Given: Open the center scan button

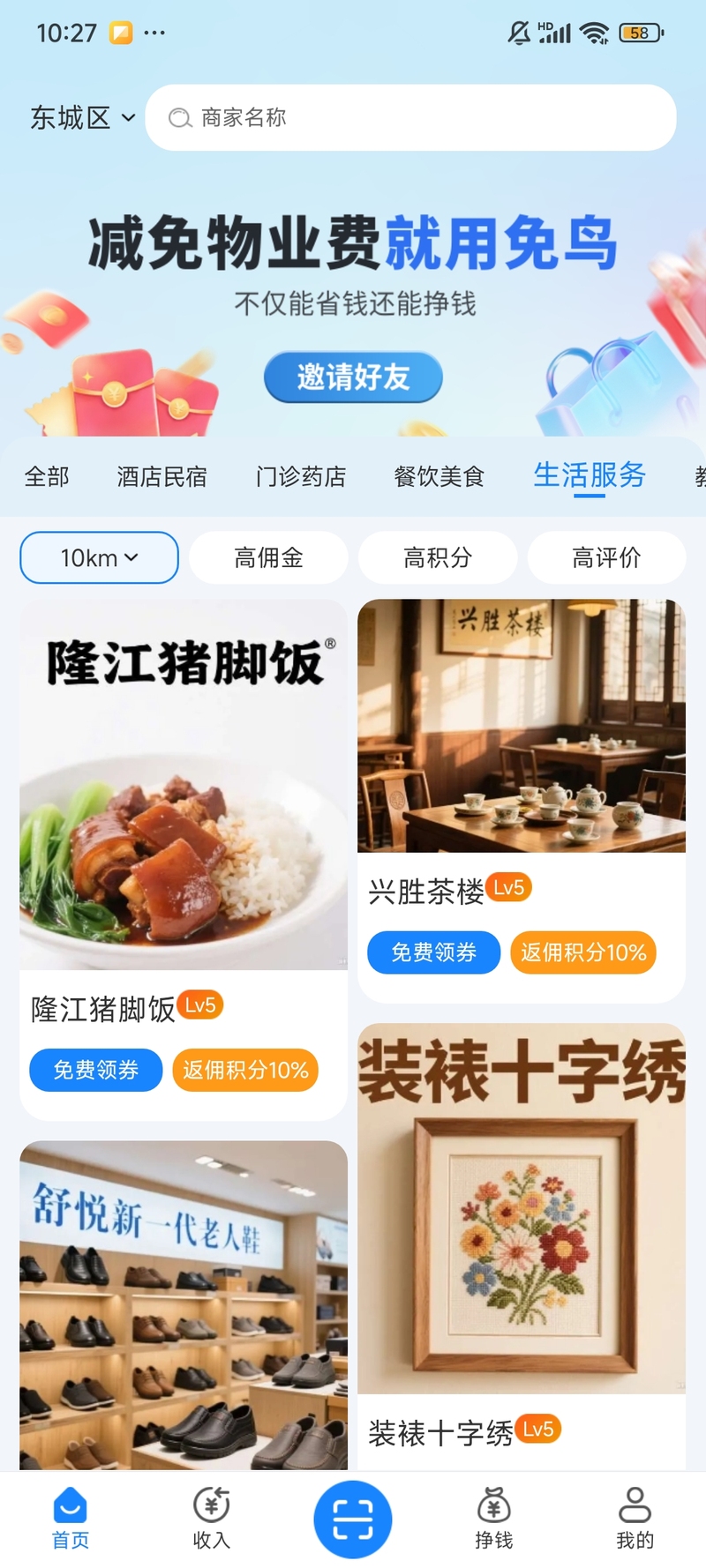Looking at the screenshot, I should coord(353,1519).
